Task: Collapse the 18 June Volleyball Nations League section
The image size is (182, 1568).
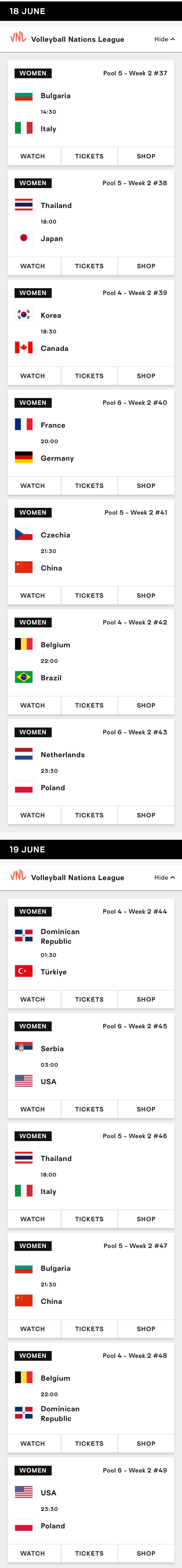Action: pos(164,39)
